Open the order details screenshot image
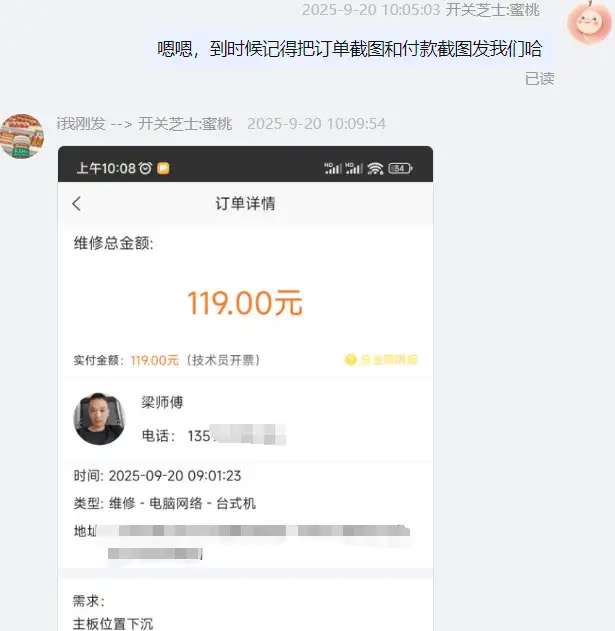615x631 pixels. [245, 390]
